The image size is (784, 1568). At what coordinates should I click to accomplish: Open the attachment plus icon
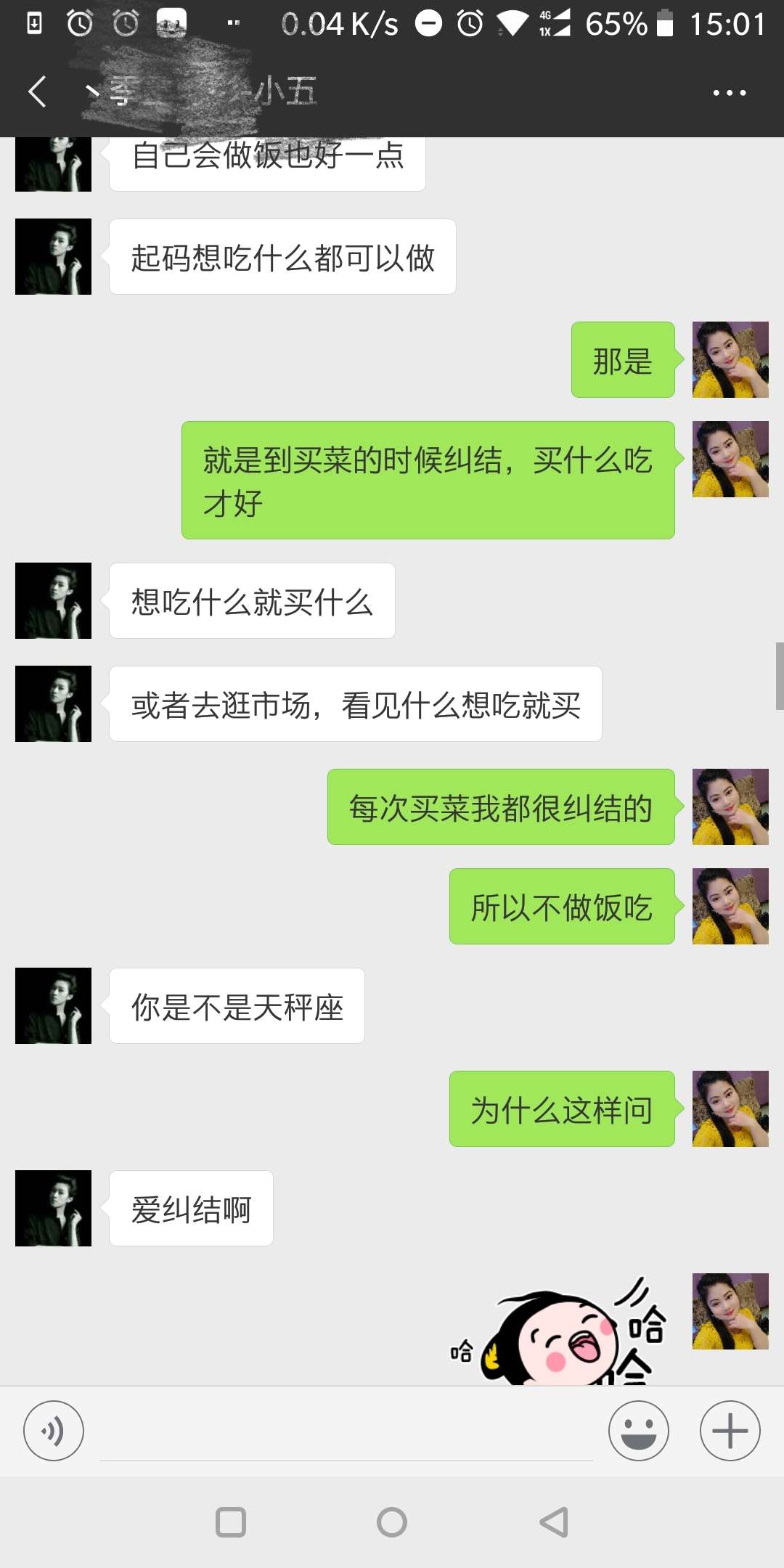tap(729, 1430)
